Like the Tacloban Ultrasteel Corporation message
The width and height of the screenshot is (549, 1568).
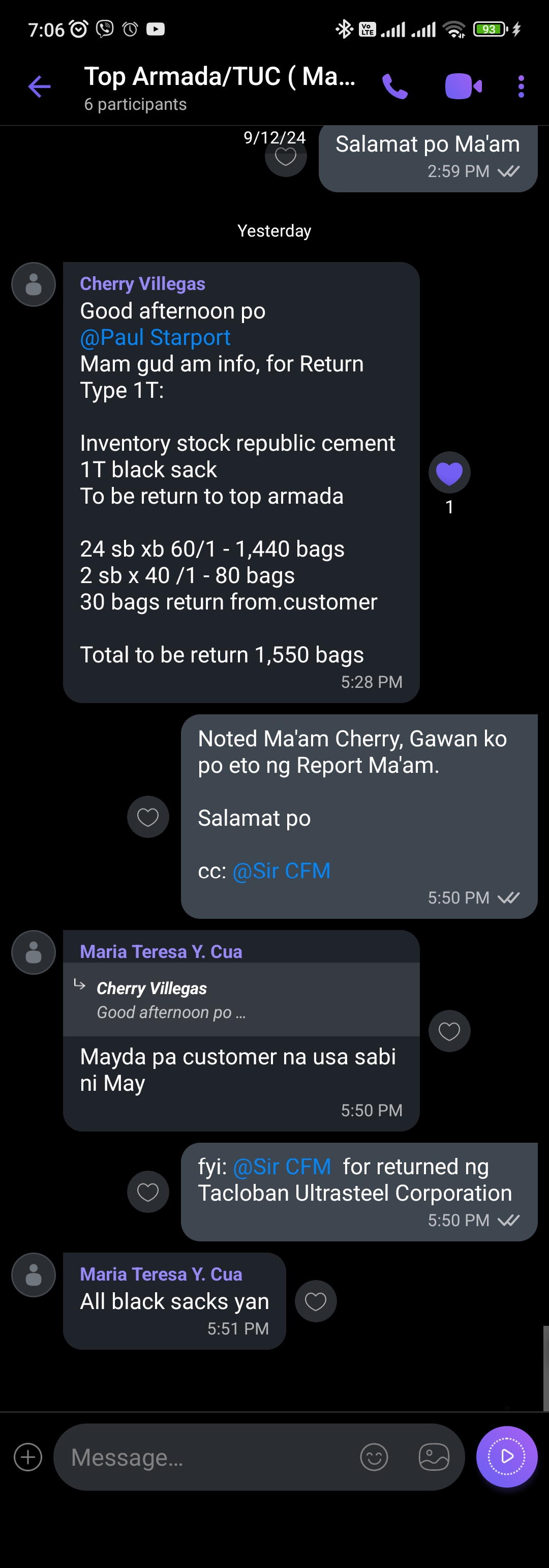coord(148,1192)
